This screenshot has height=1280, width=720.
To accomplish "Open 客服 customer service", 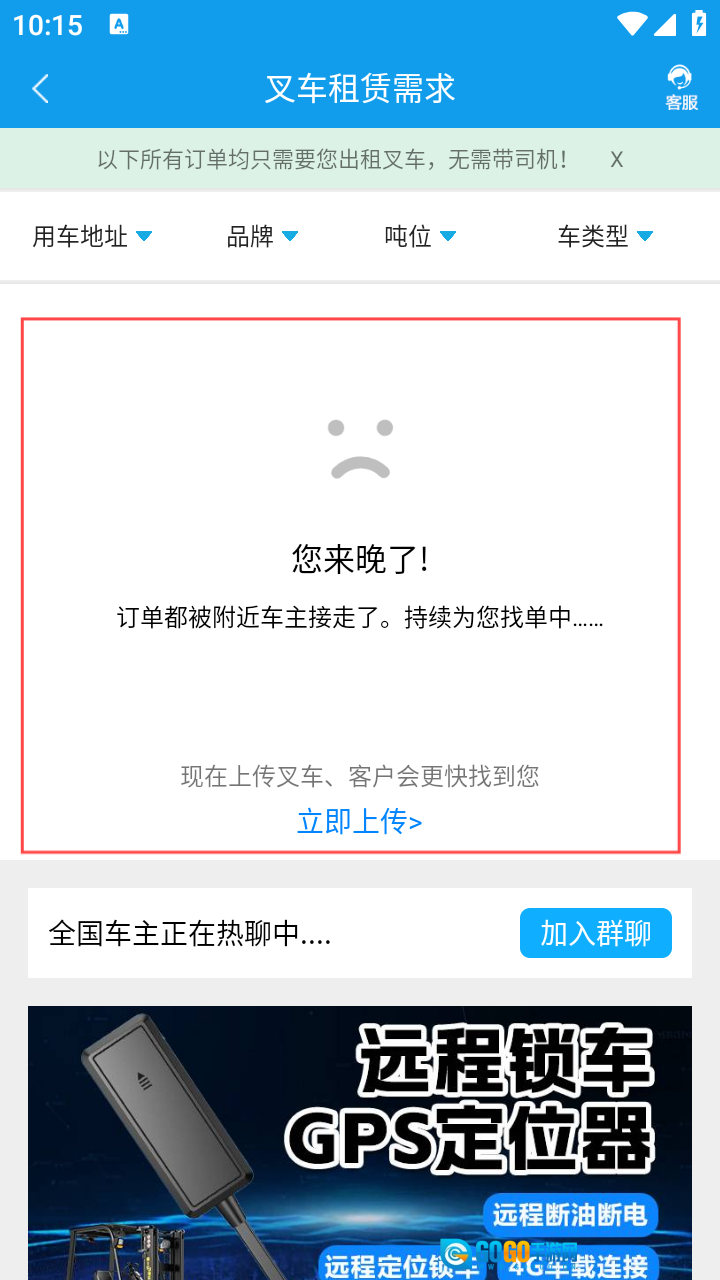I will (x=681, y=88).
